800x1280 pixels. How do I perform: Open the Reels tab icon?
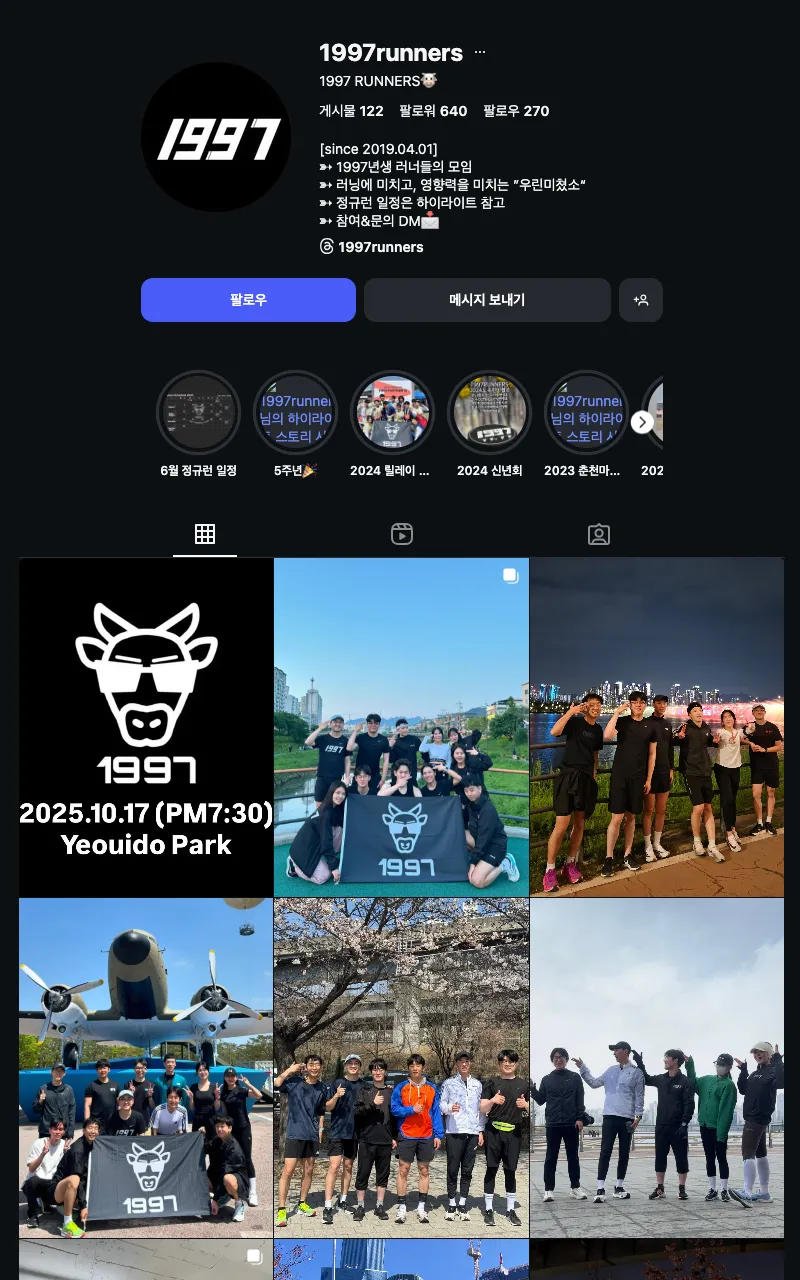[x=401, y=533]
